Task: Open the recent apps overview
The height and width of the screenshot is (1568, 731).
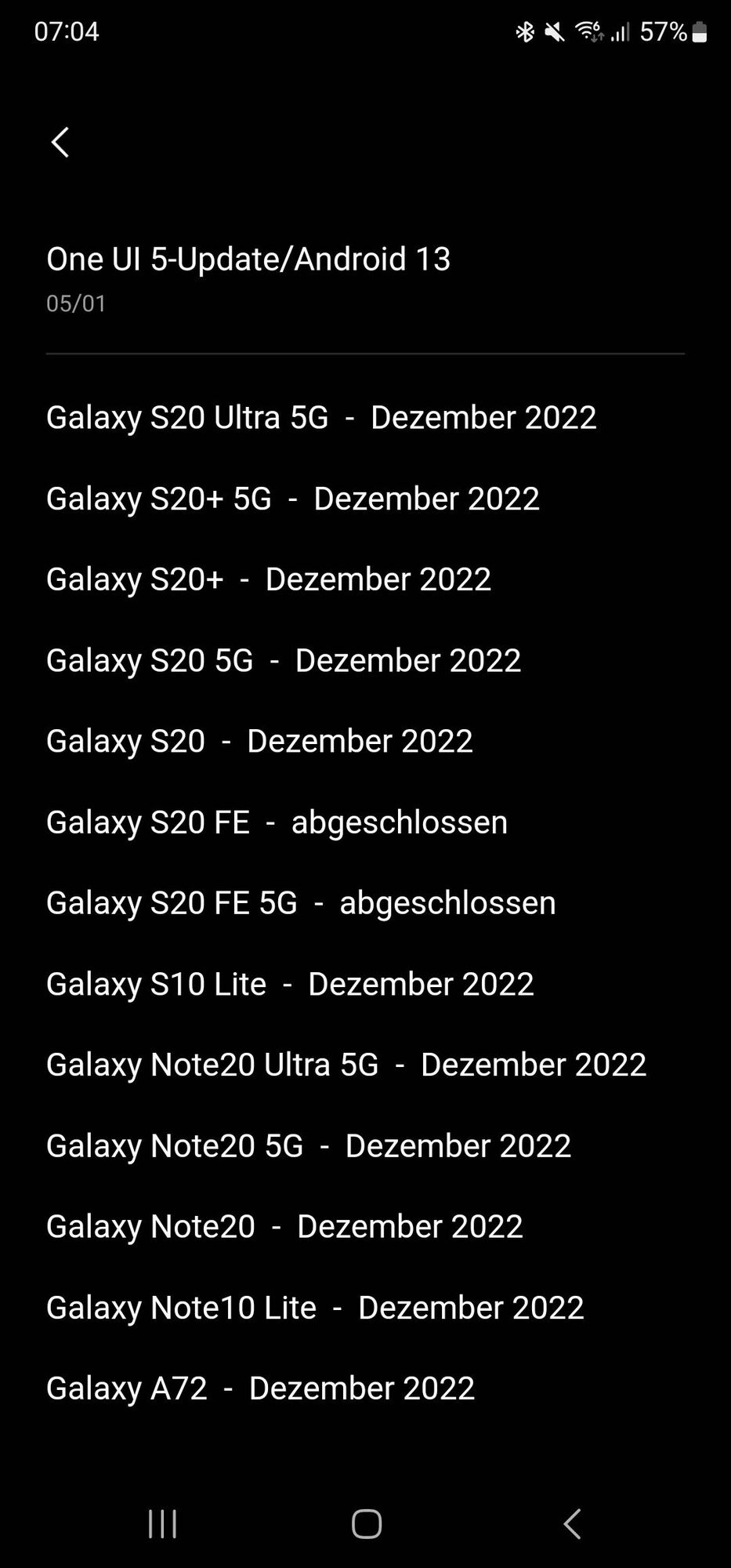Action: (162, 1524)
